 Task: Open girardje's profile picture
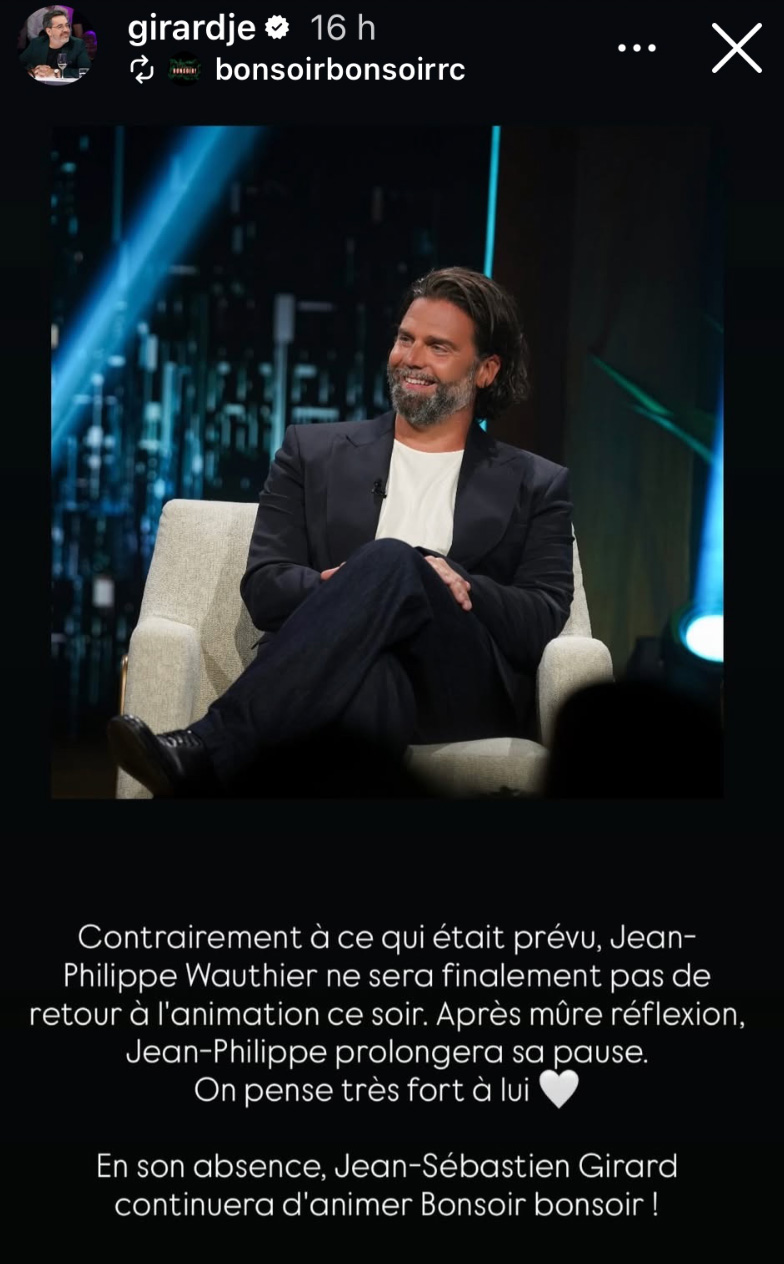57,45
